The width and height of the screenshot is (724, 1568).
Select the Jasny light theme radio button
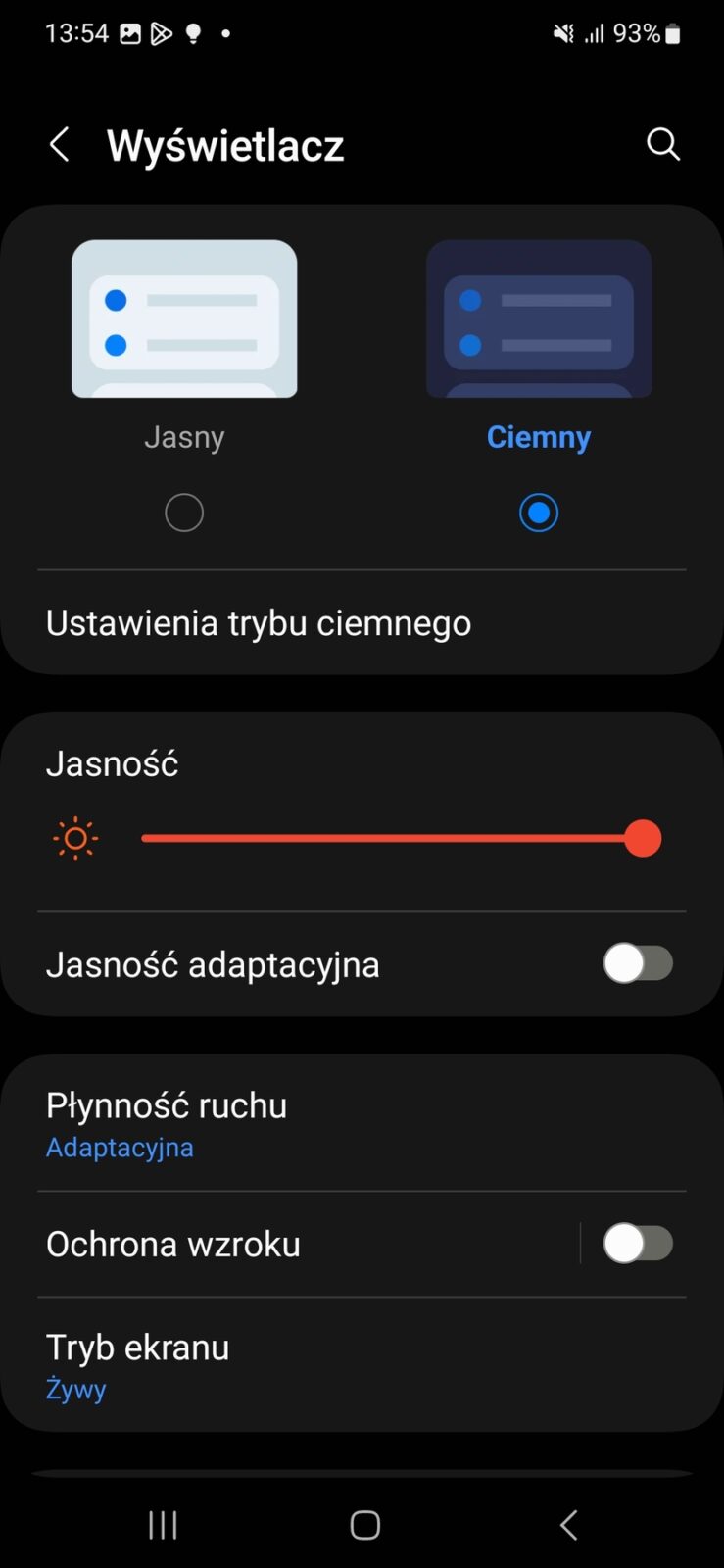(184, 513)
